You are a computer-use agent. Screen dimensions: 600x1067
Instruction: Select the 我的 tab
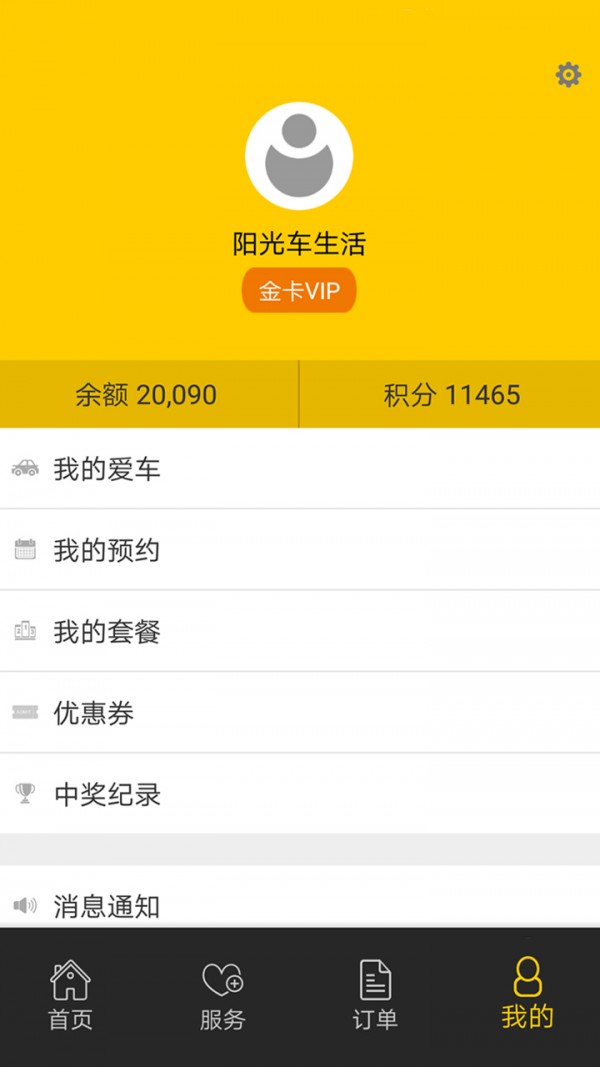[527, 995]
